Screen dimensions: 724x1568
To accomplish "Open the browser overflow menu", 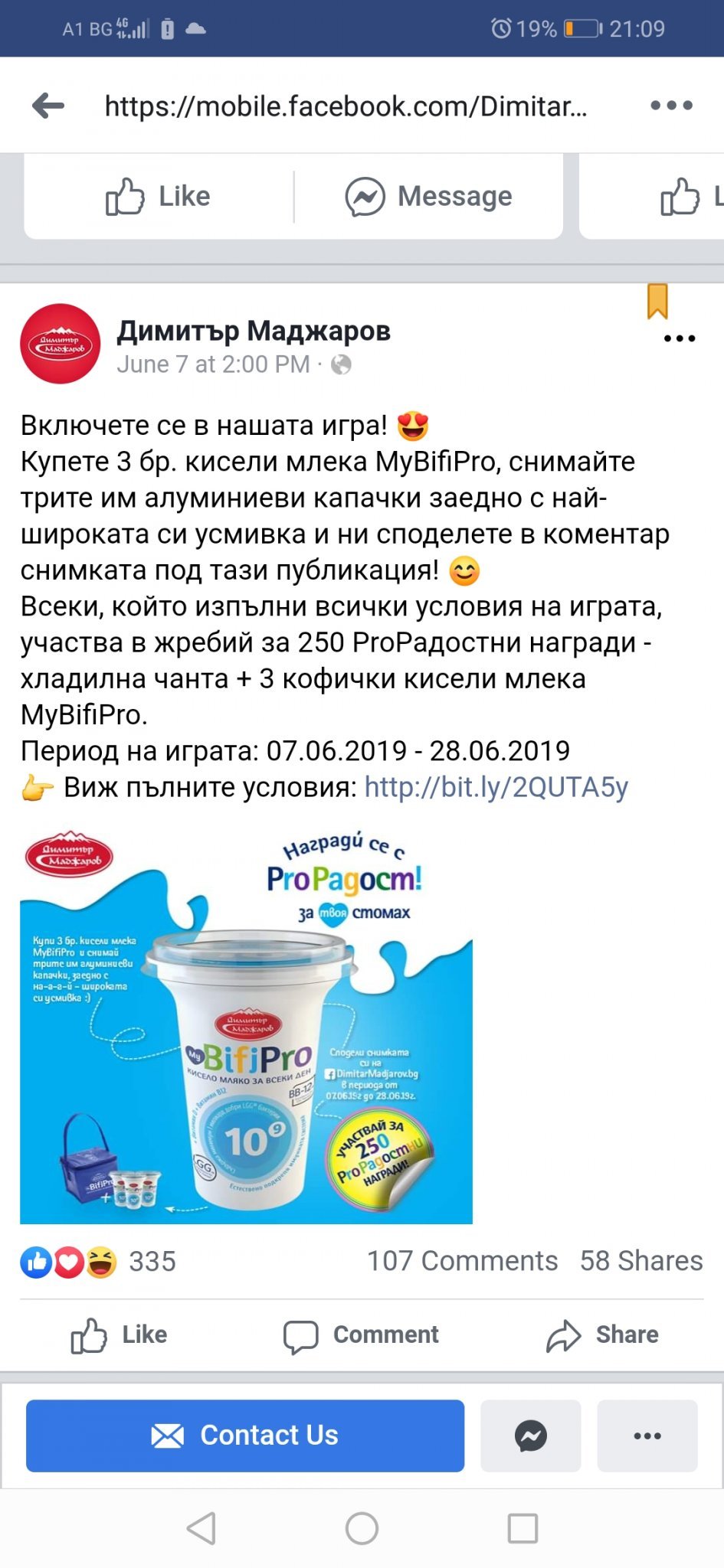I will [671, 106].
